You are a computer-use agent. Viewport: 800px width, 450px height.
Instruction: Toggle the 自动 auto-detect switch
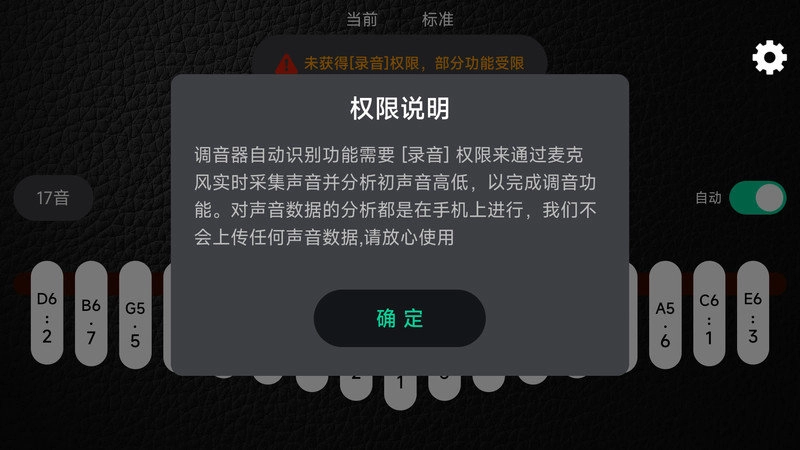pos(757,198)
